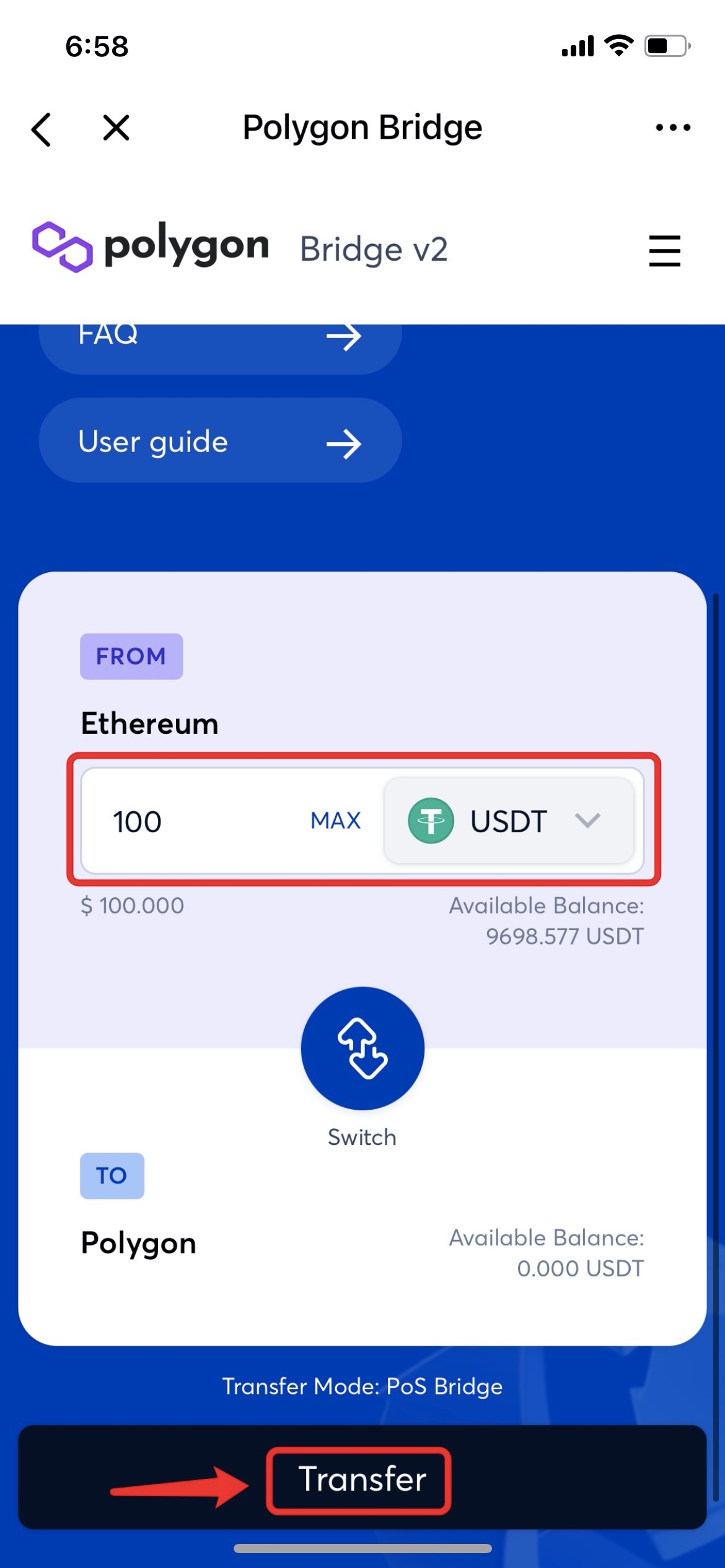Close the Polygon Bridge page
725x1568 pixels.
(x=116, y=128)
